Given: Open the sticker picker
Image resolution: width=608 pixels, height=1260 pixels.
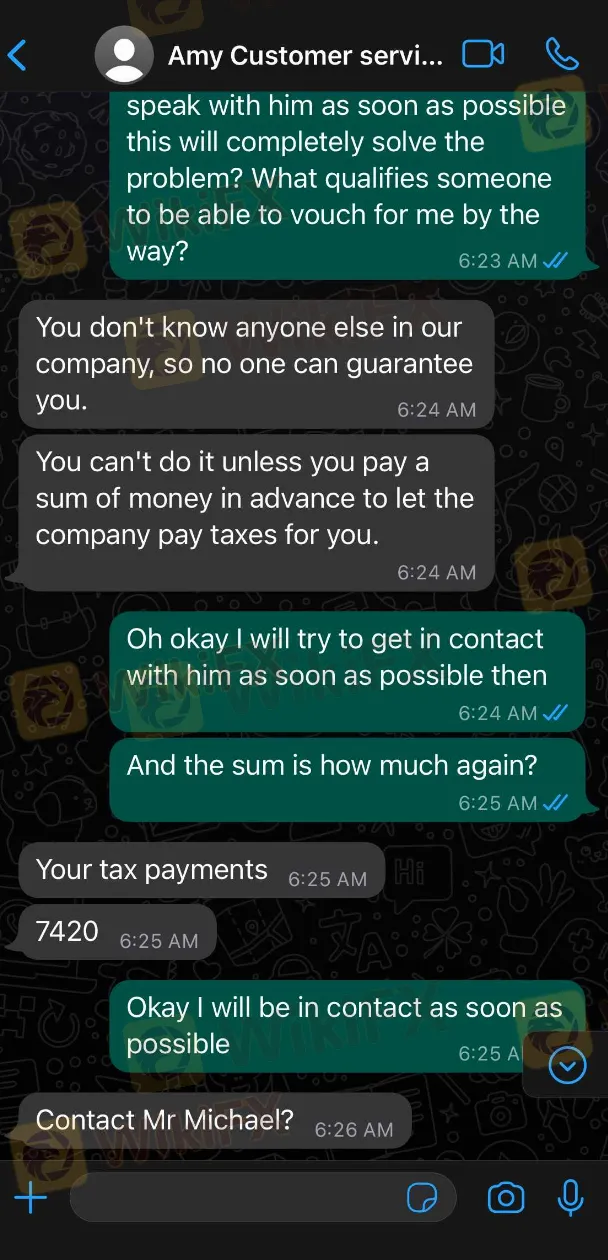Looking at the screenshot, I should tap(422, 1197).
